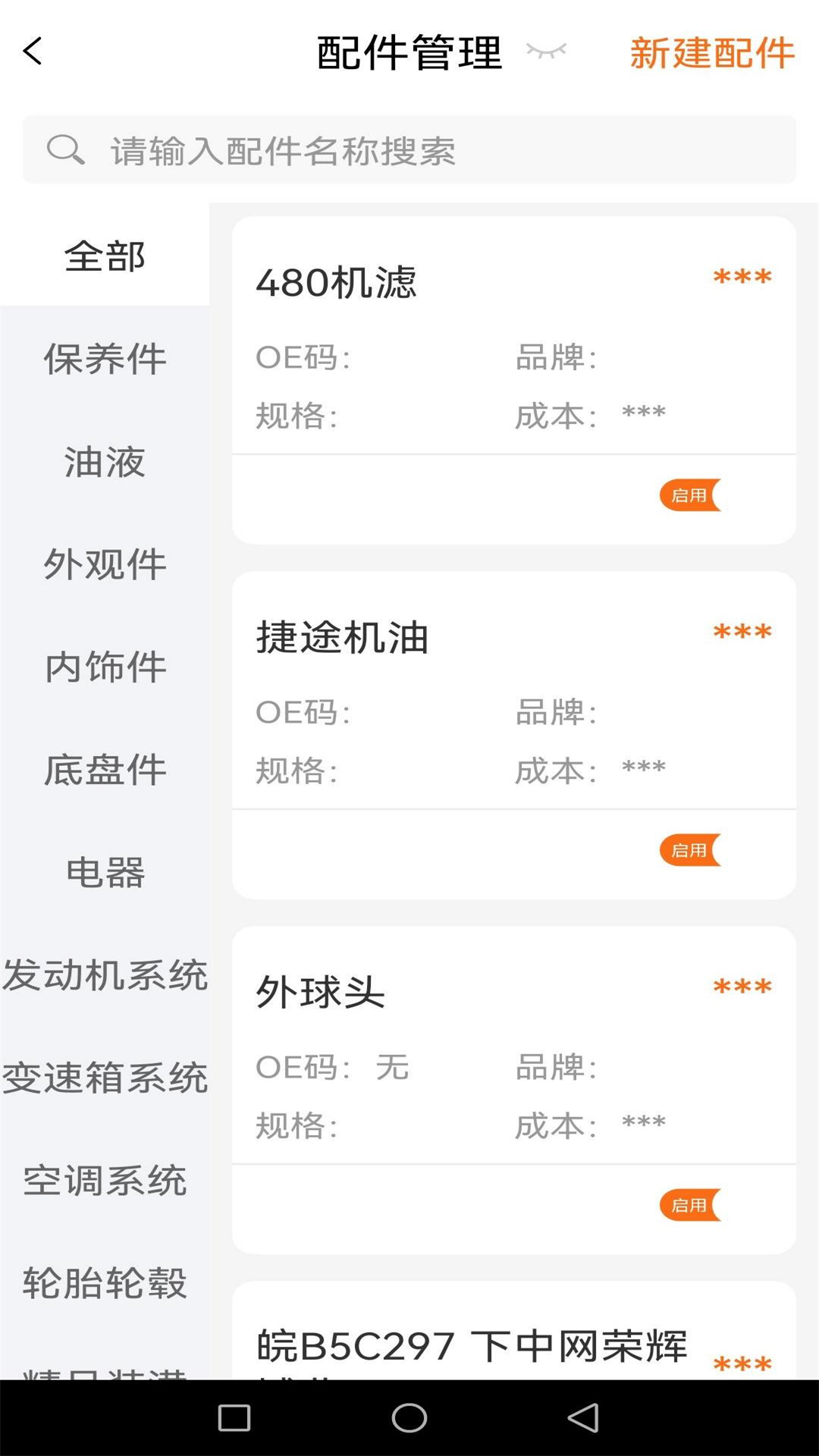Tap the Android home circle button
819x1456 pixels.
(409, 1415)
